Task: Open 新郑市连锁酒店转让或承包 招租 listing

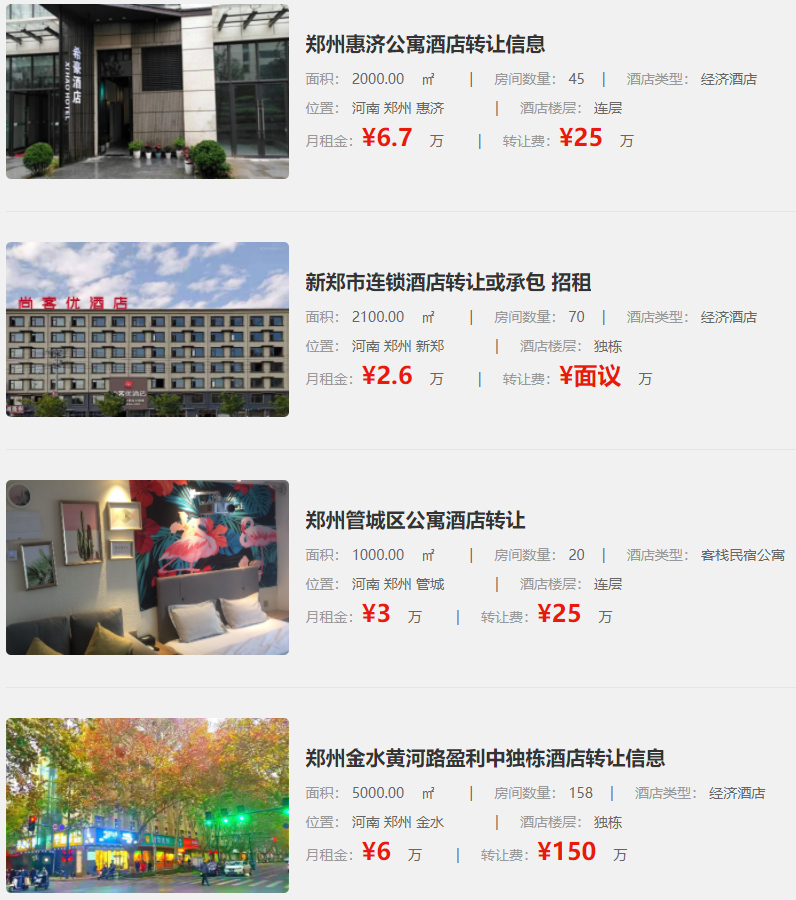Action: pyautogui.click(x=448, y=283)
